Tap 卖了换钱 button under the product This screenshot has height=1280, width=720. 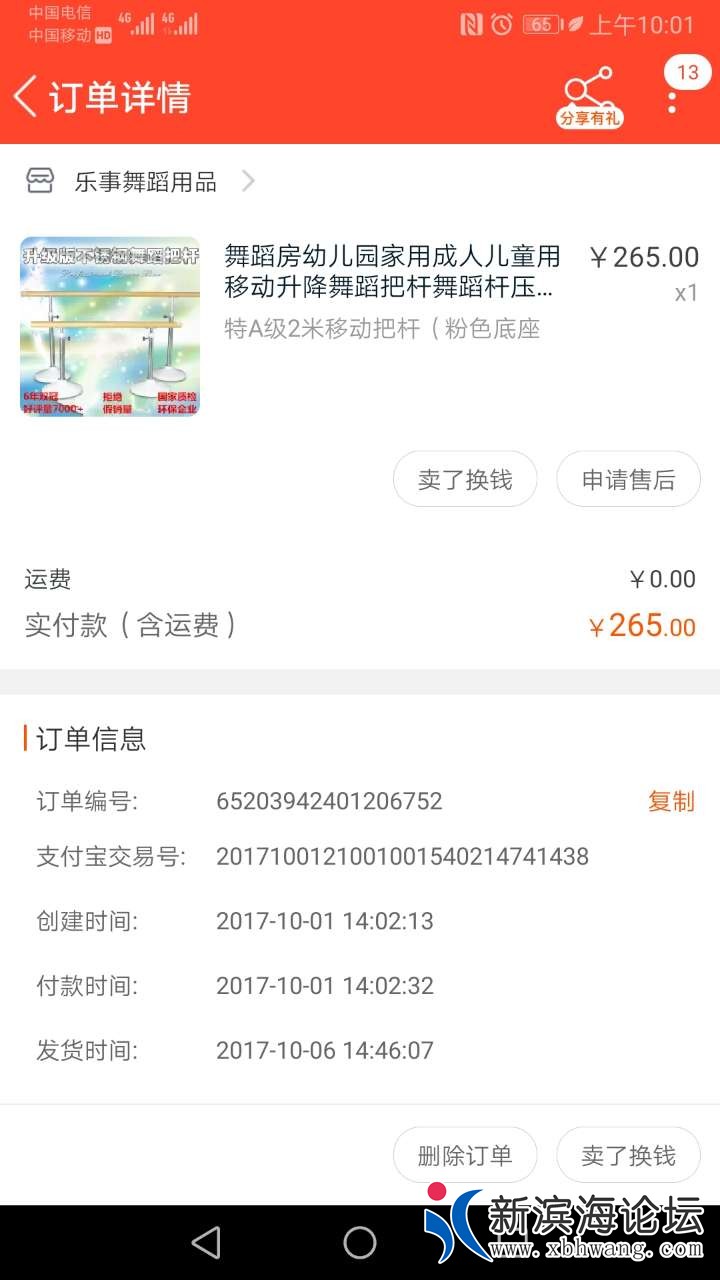click(x=464, y=480)
